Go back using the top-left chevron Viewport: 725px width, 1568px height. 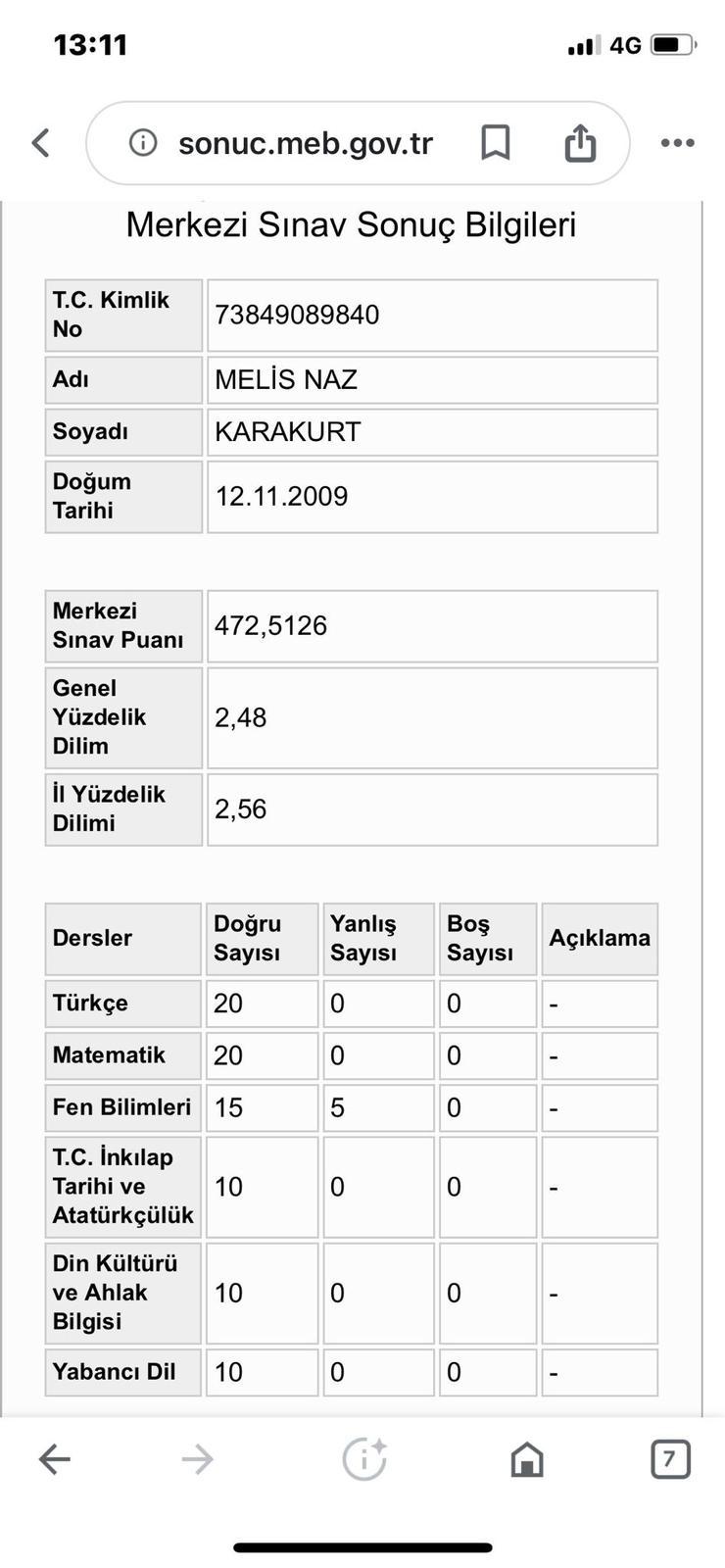40,143
